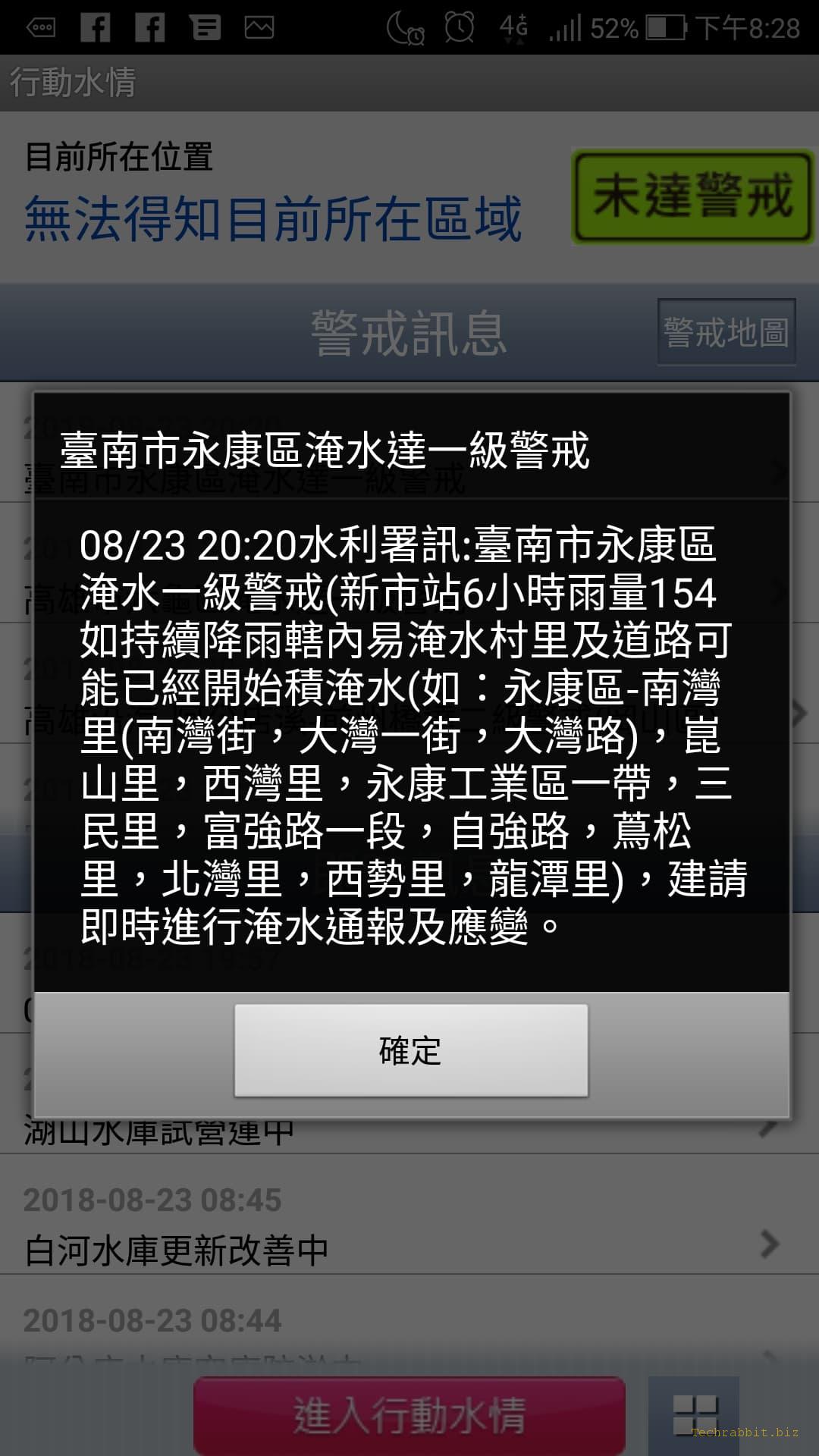Confirm the flood alert dialog with 確定
The width and height of the screenshot is (819, 1456).
coord(410,1050)
